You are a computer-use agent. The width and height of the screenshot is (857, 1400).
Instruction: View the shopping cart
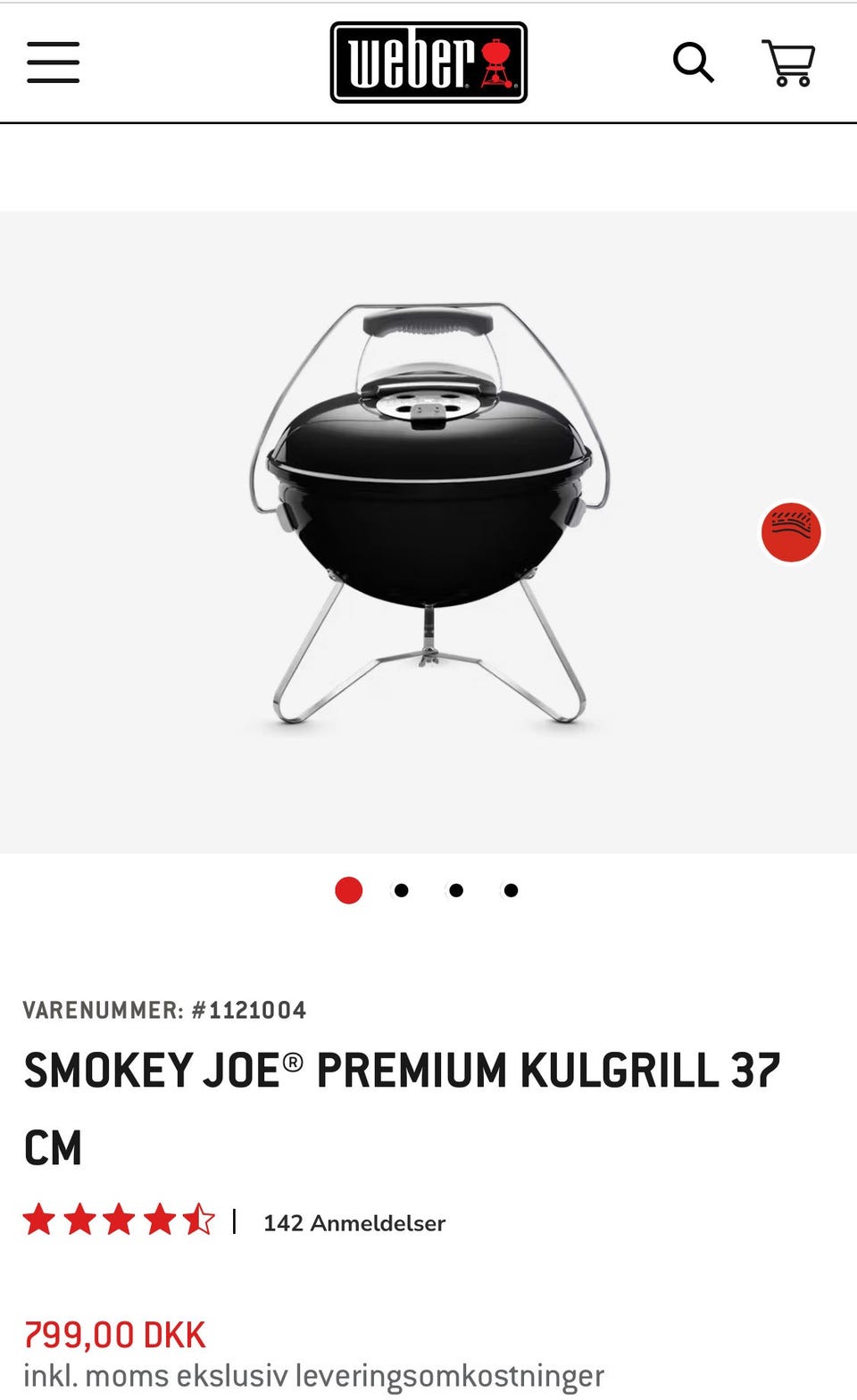[788, 62]
